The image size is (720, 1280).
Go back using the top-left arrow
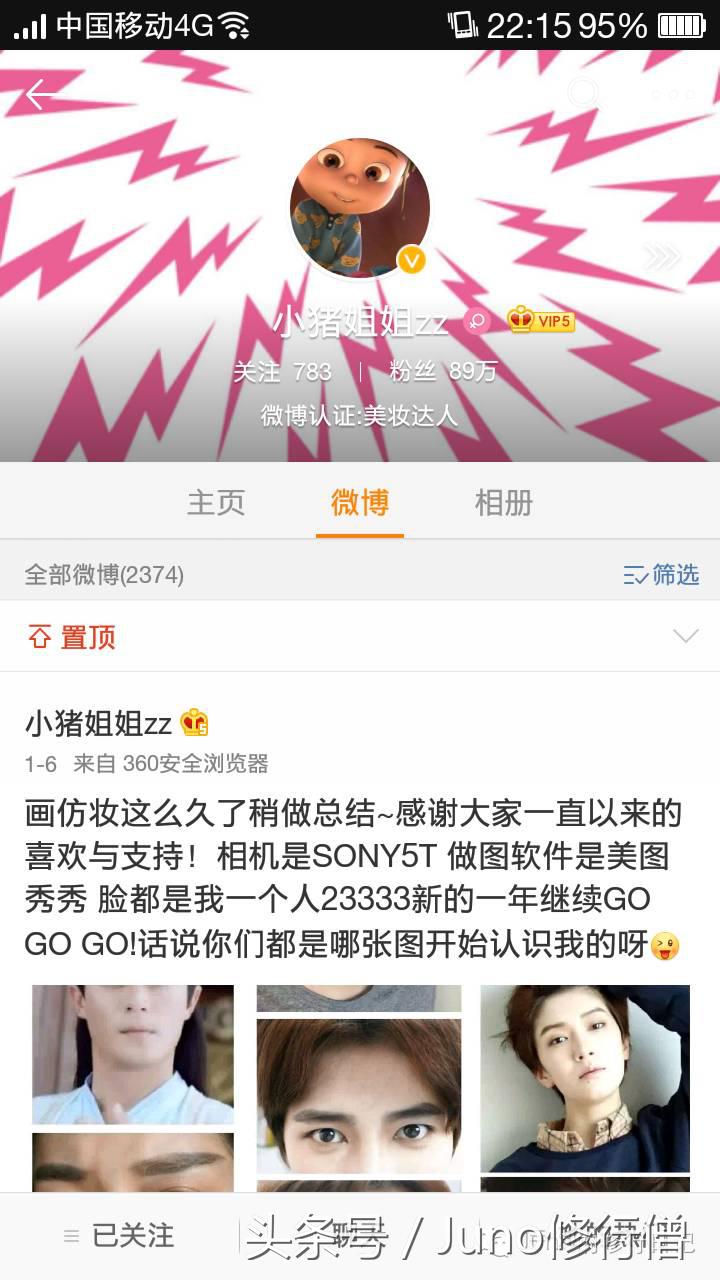[42, 95]
